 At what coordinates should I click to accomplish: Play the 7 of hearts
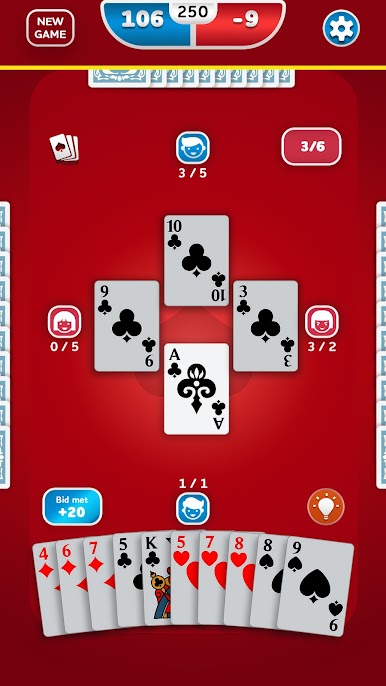click(x=212, y=578)
